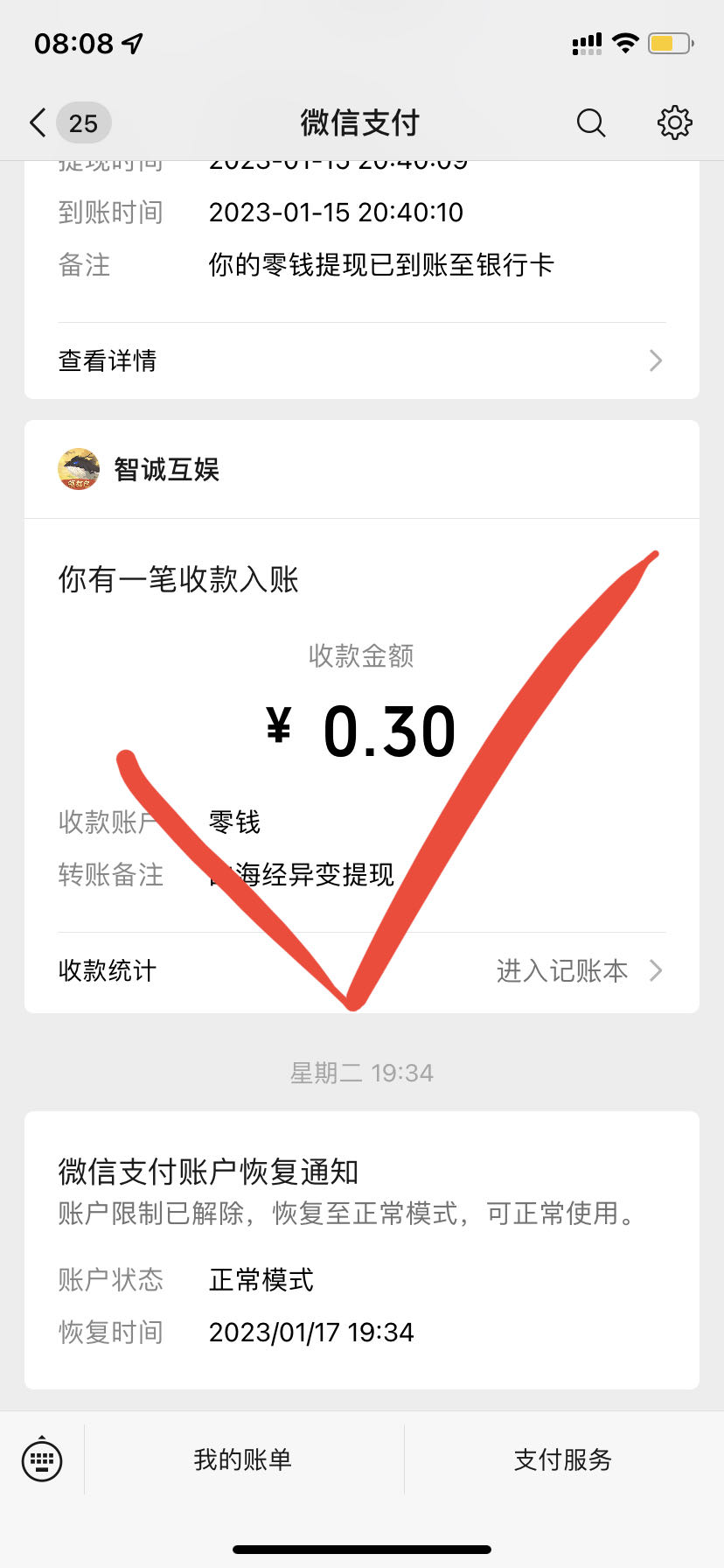Open 微信支付 settings gear
The height and width of the screenshot is (1568, 724).
(674, 123)
